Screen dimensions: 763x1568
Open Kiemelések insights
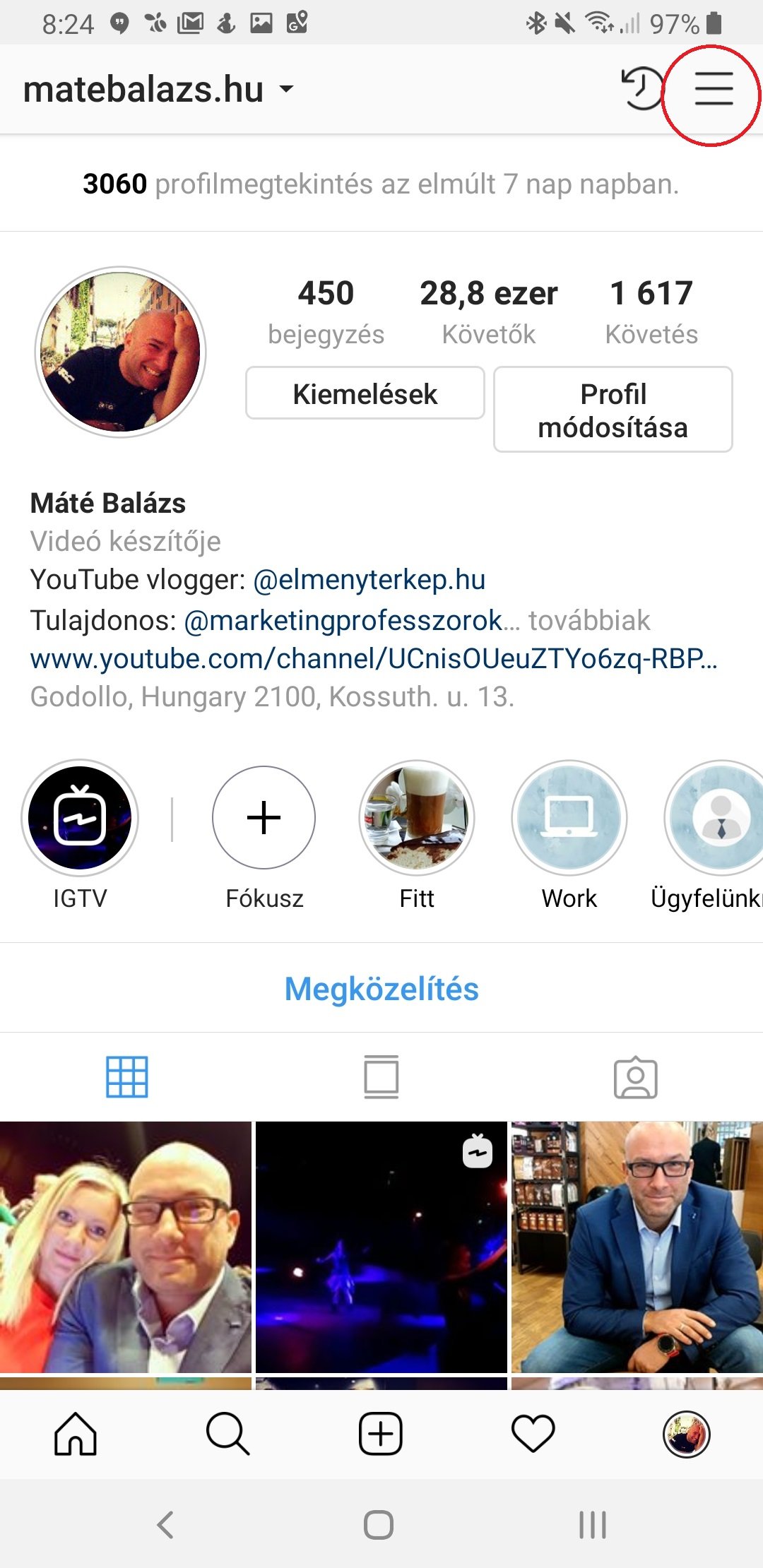[365, 393]
